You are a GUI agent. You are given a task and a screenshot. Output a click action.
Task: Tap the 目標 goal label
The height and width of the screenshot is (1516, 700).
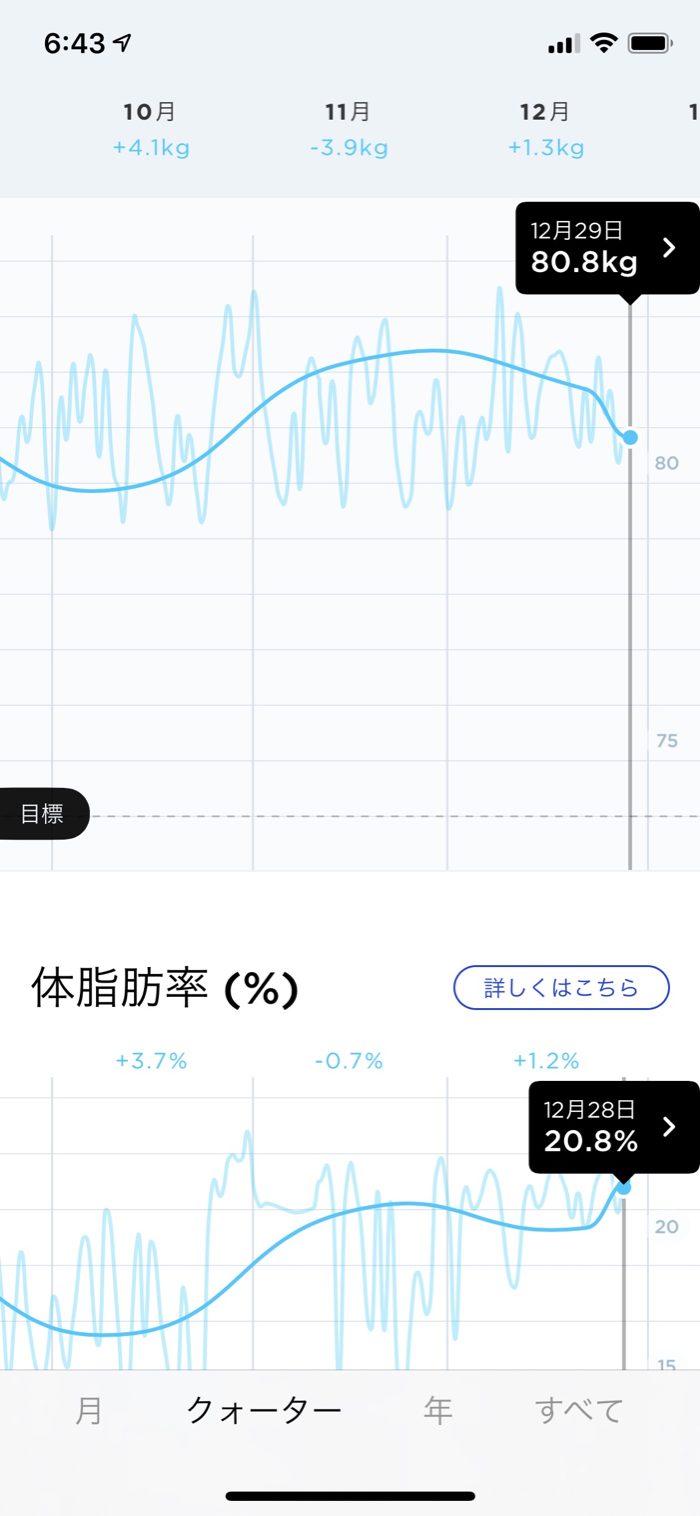[x=43, y=814]
